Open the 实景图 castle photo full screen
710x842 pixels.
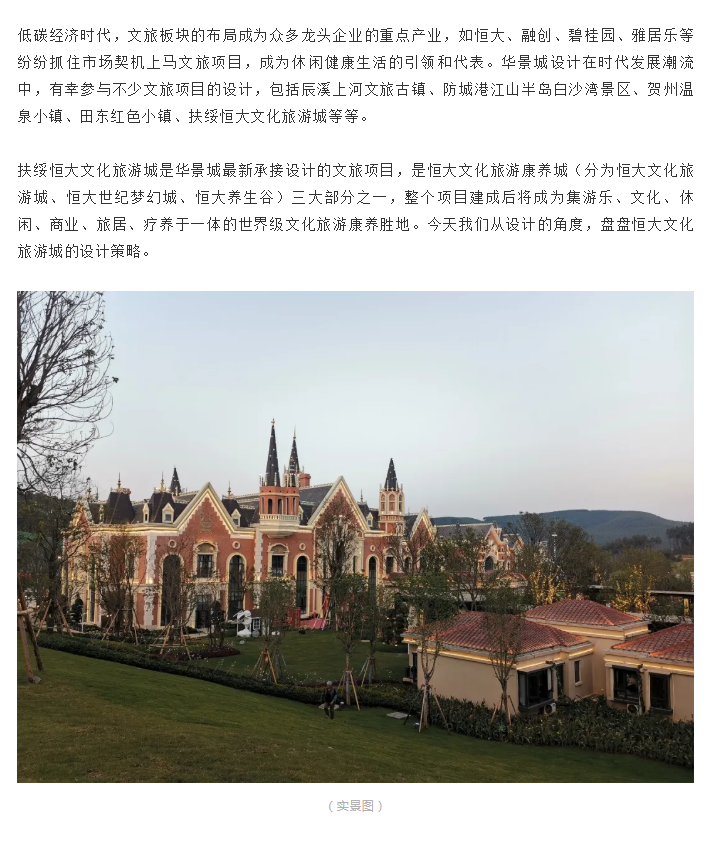point(355,536)
